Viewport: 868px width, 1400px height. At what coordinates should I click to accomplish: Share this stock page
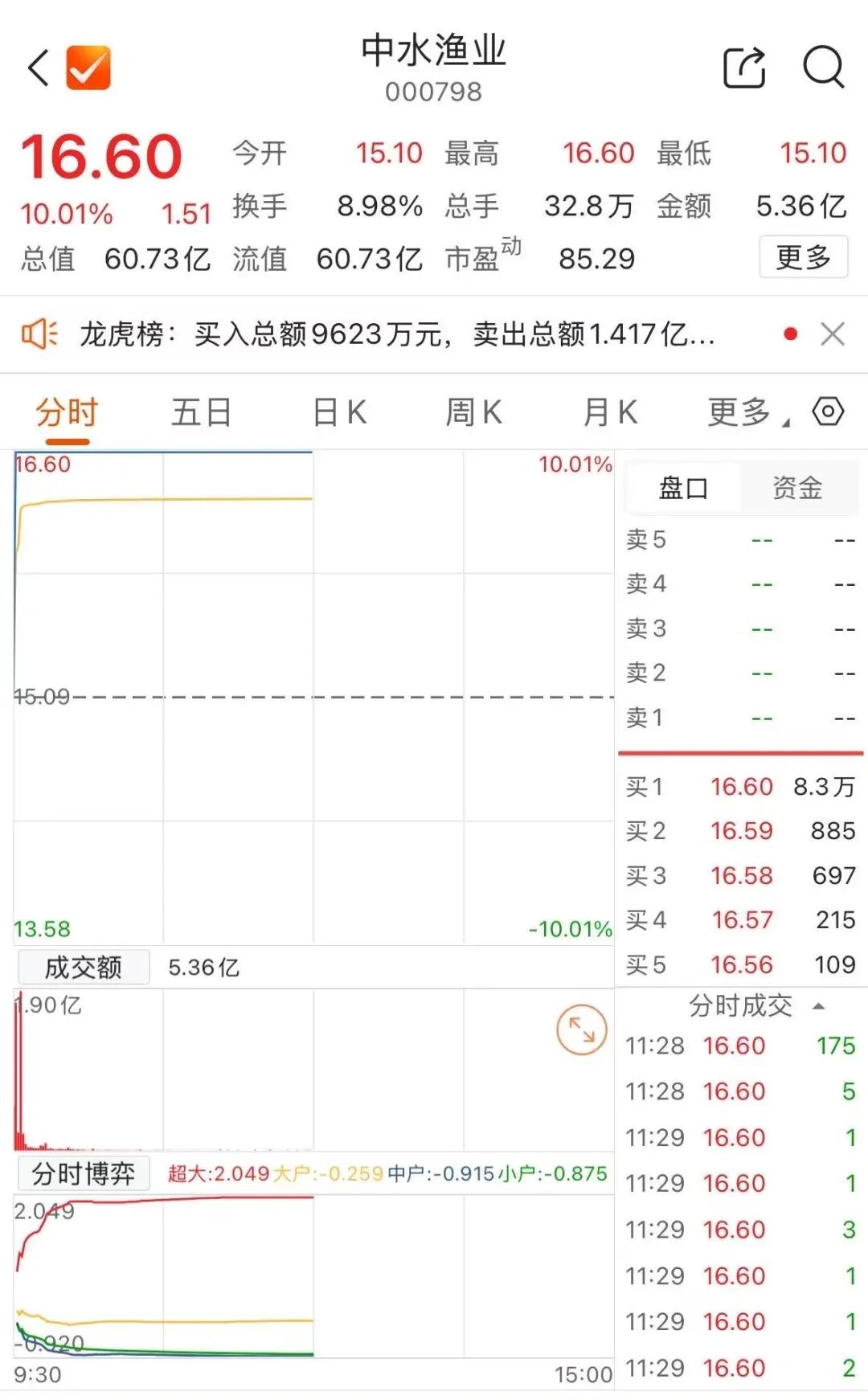pos(744,68)
